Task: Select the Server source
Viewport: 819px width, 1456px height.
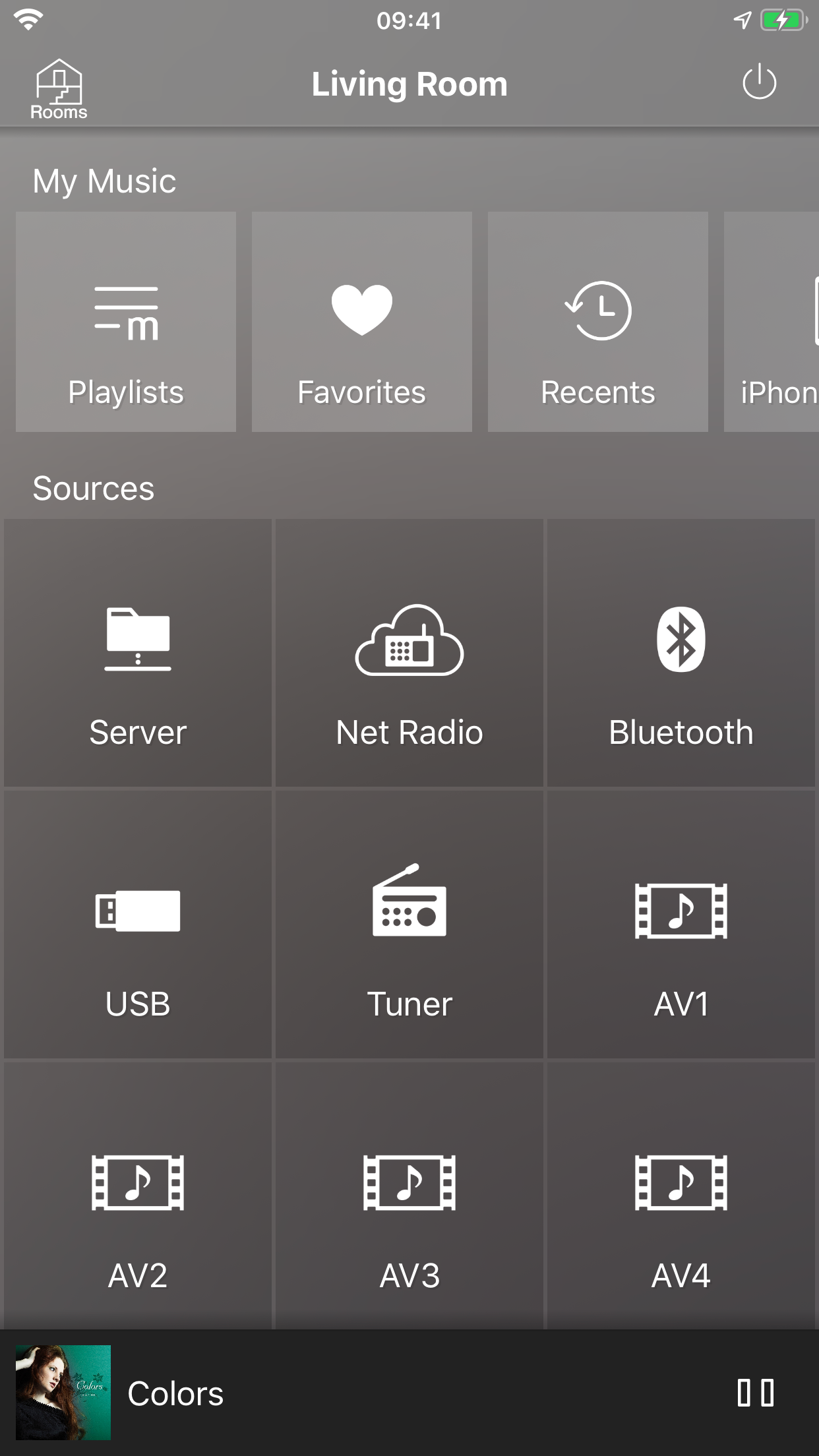Action: coord(138,653)
